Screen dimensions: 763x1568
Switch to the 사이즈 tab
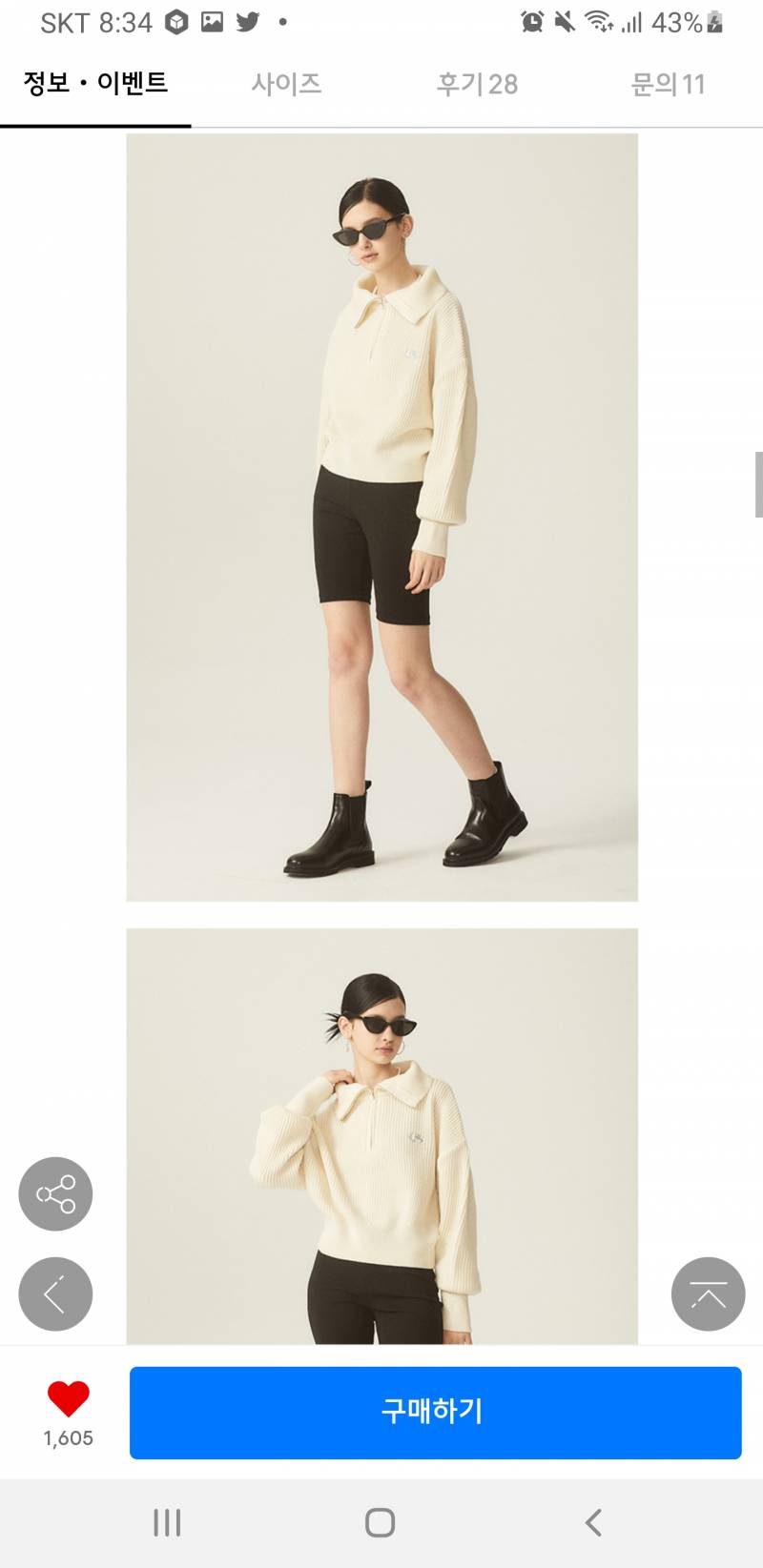point(286,84)
